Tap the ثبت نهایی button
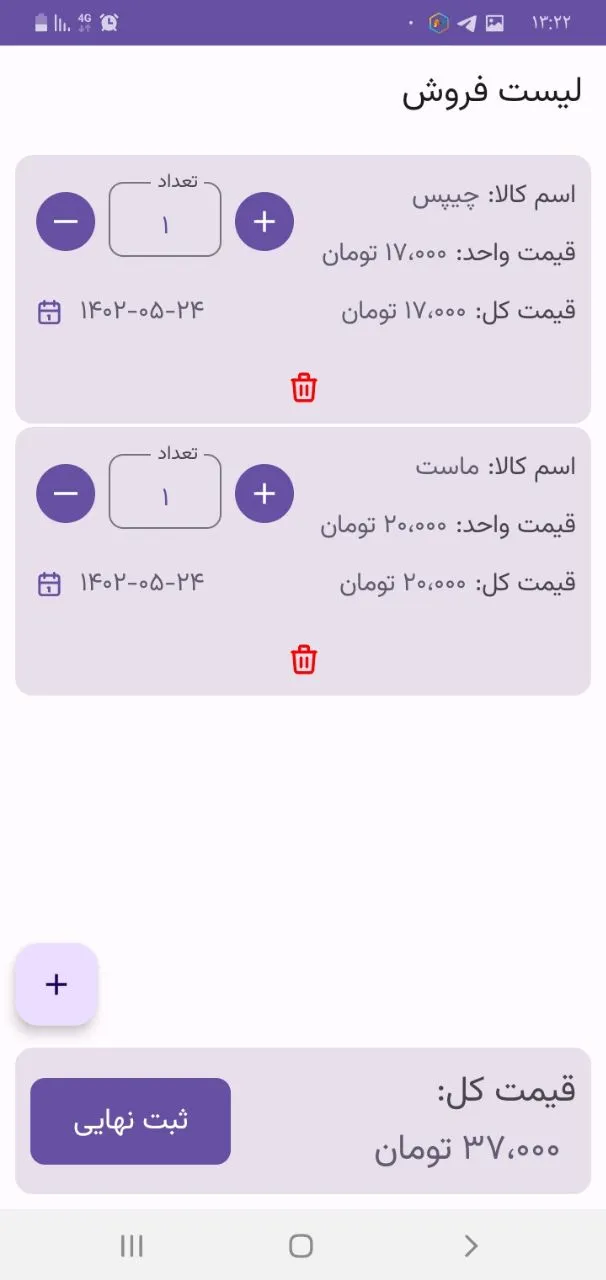This screenshot has width=606, height=1280. 130,1121
